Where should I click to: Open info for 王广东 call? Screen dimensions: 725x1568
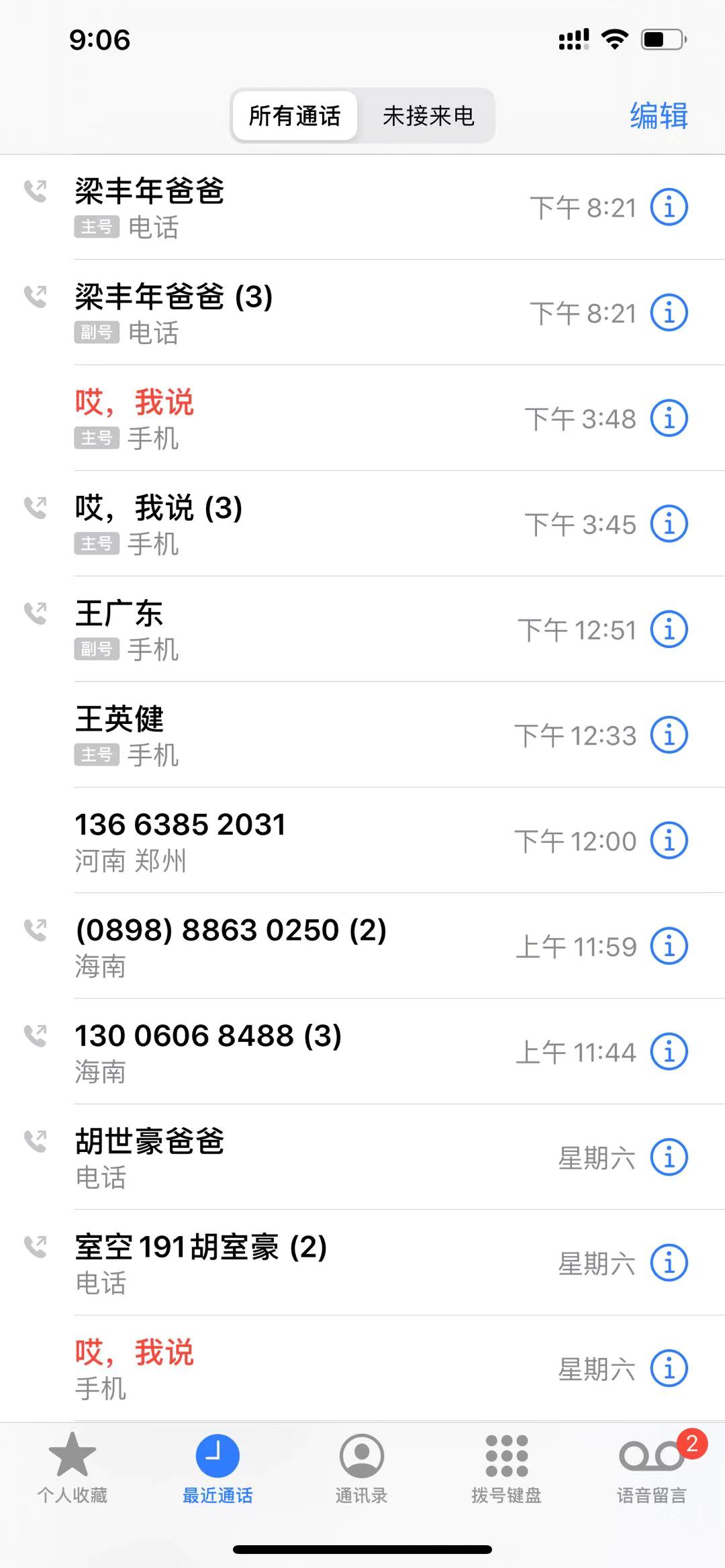click(x=669, y=629)
